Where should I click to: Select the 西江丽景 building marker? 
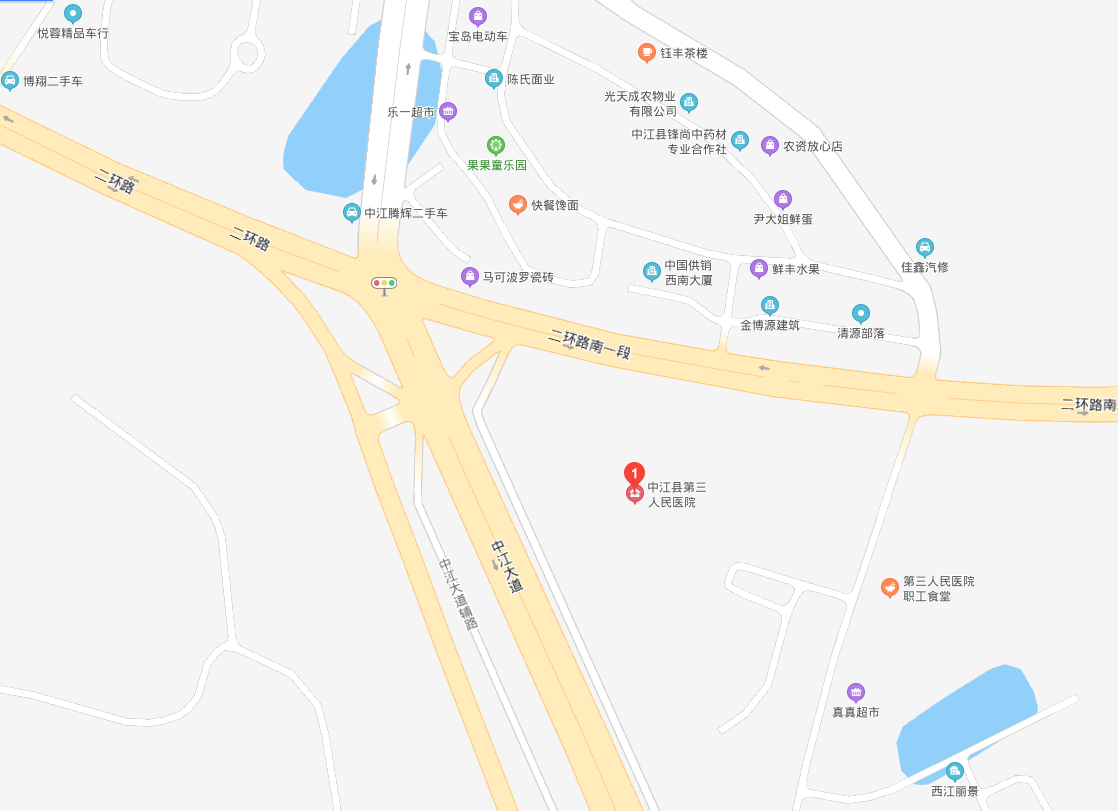coord(955,771)
